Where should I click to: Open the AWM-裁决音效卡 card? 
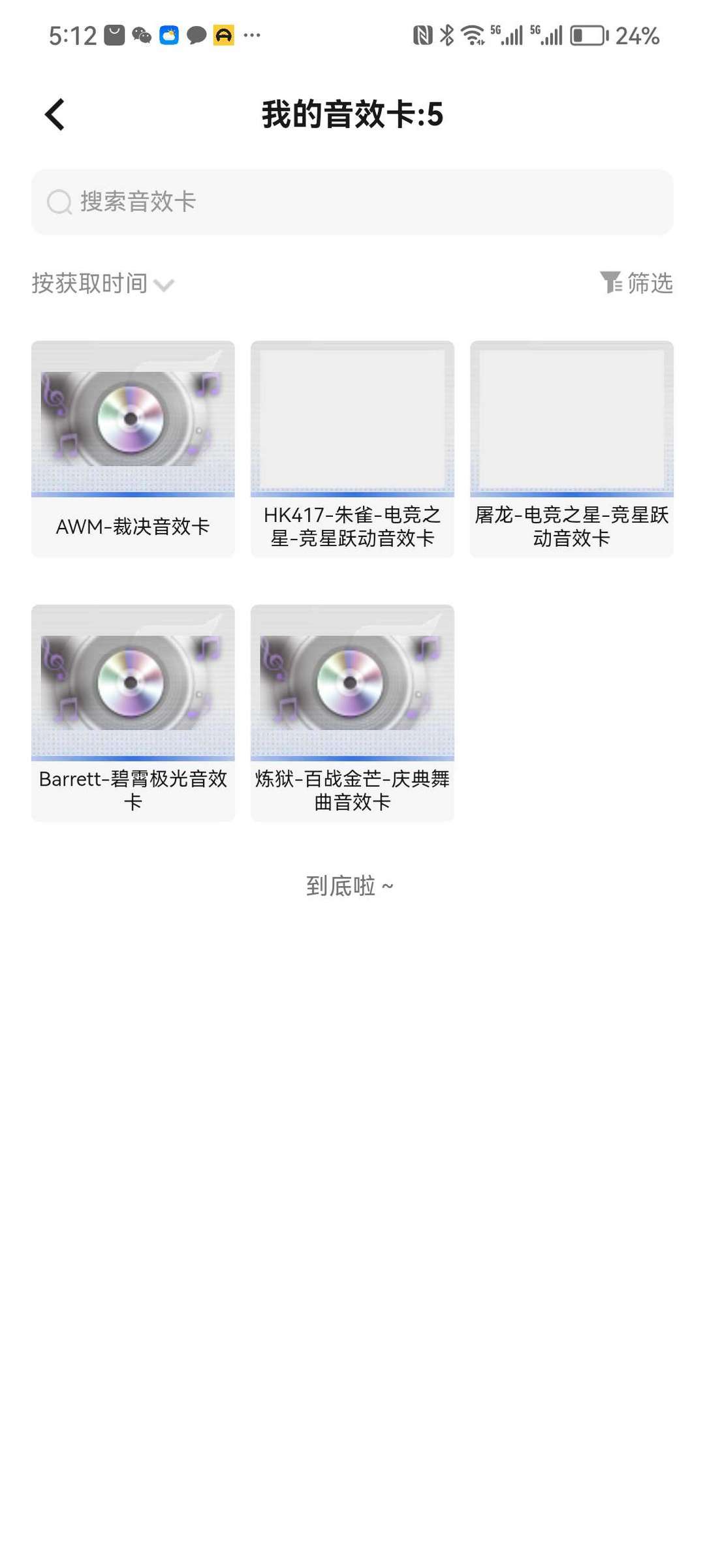click(133, 449)
